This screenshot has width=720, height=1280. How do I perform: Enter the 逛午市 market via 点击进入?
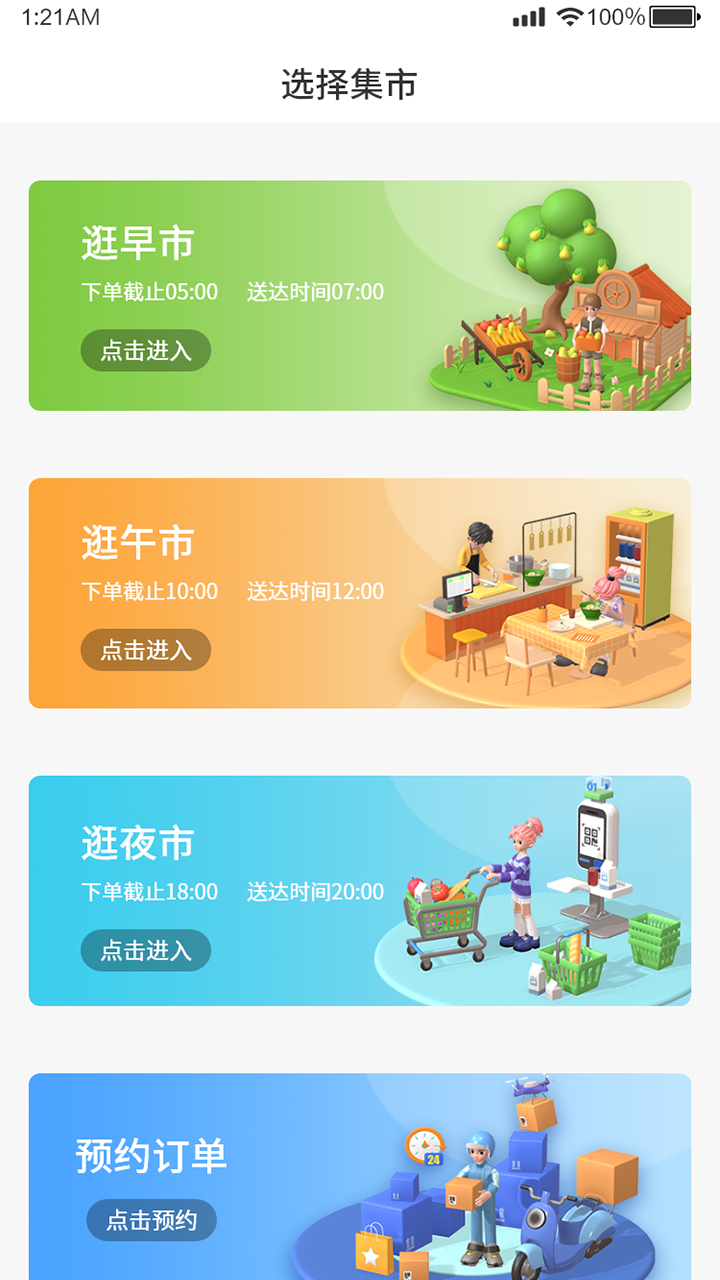[x=146, y=650]
